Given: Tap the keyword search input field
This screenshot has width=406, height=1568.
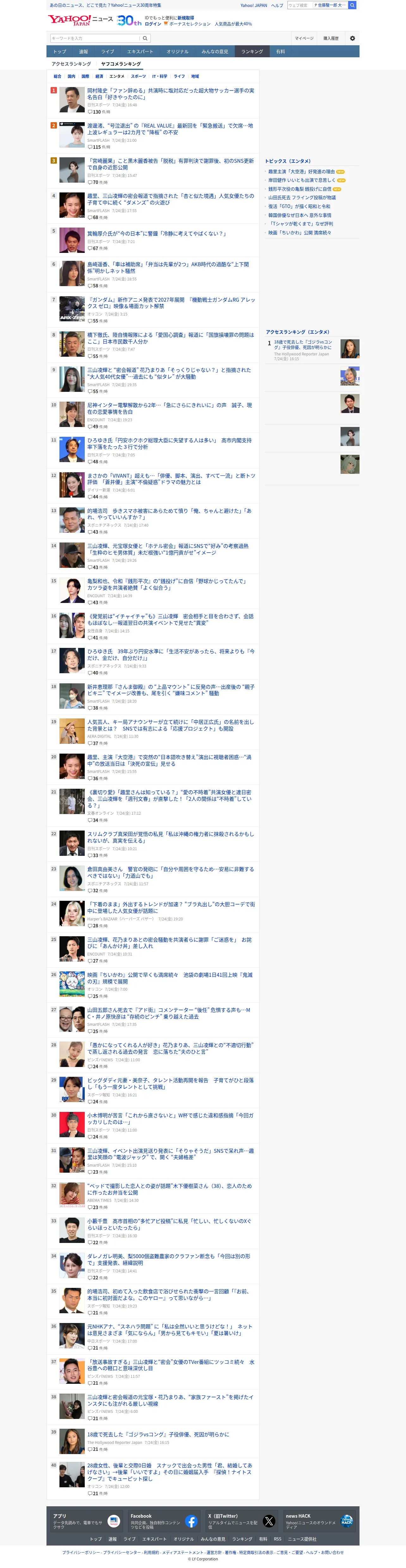Looking at the screenshot, I should click(x=95, y=38).
